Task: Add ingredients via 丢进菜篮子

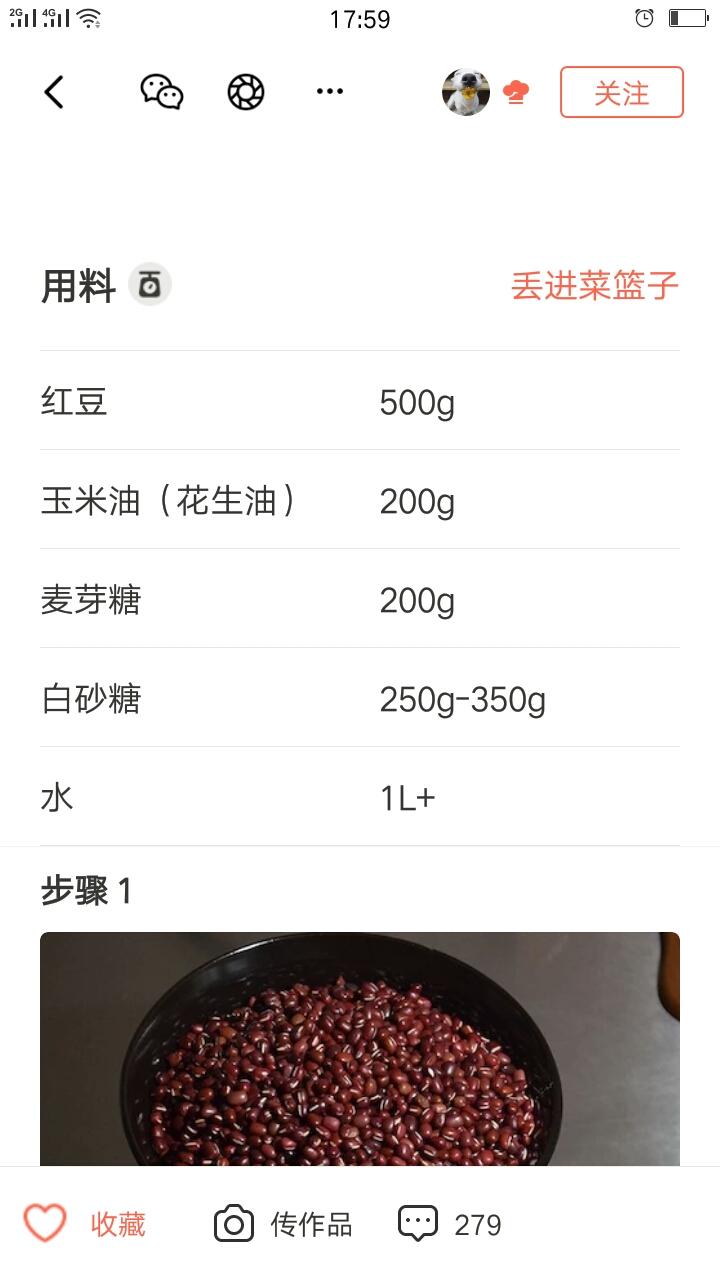Action: pyautogui.click(x=594, y=286)
